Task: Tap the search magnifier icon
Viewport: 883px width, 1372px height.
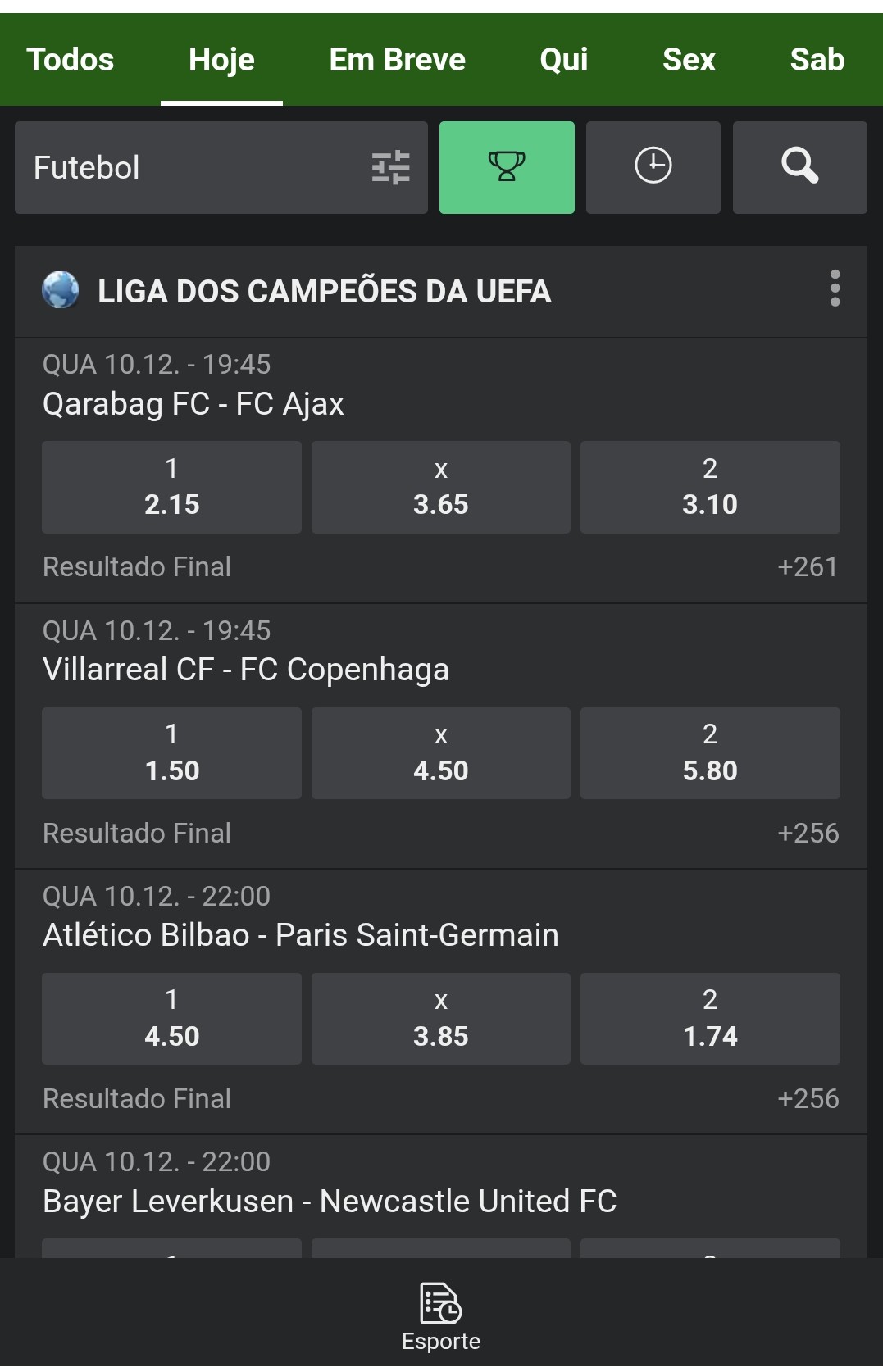Action: [x=799, y=166]
